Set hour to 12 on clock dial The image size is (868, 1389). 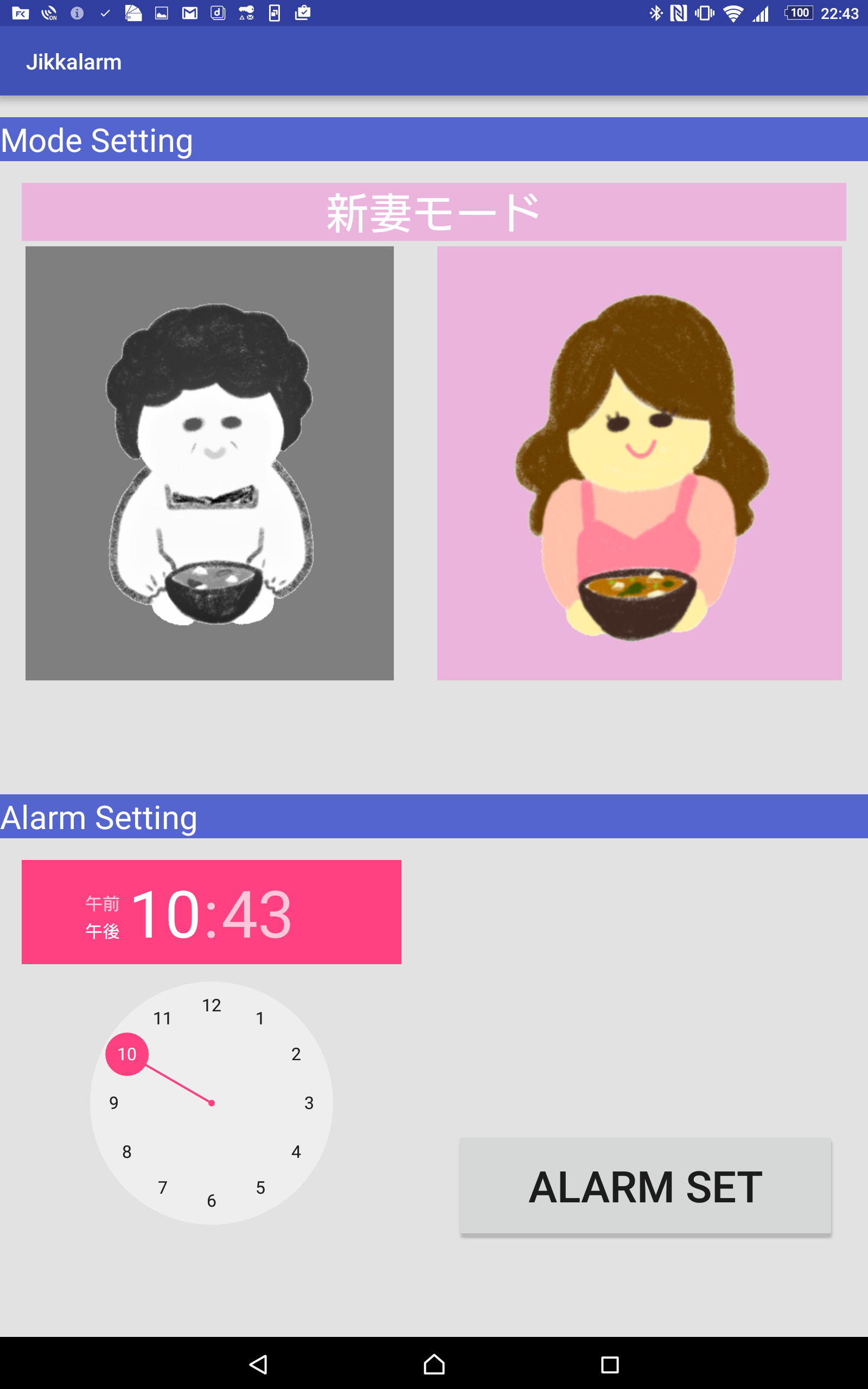[211, 1005]
